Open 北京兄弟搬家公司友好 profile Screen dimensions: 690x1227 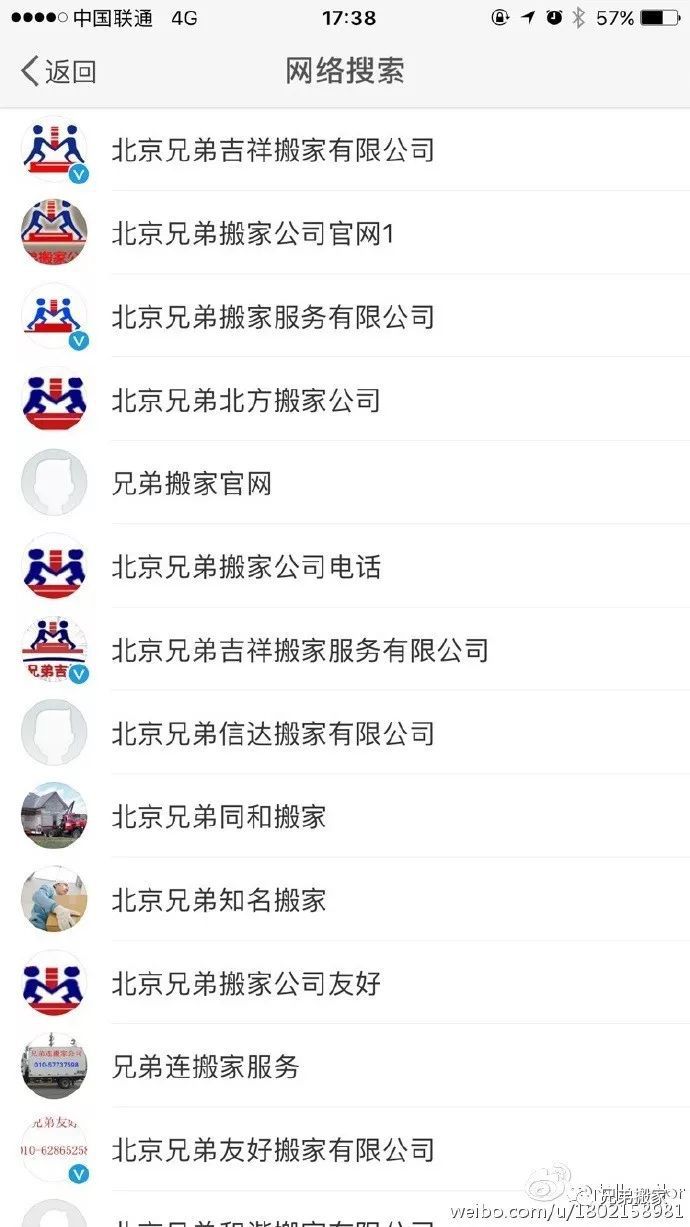246,983
